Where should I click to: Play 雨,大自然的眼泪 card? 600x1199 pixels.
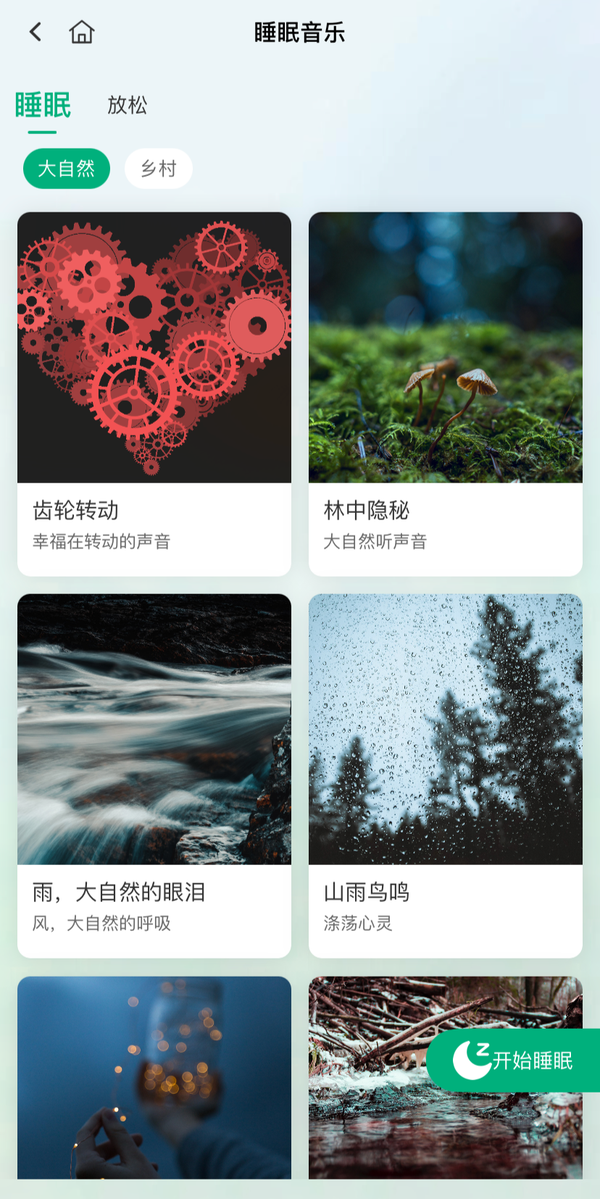[x=154, y=775]
